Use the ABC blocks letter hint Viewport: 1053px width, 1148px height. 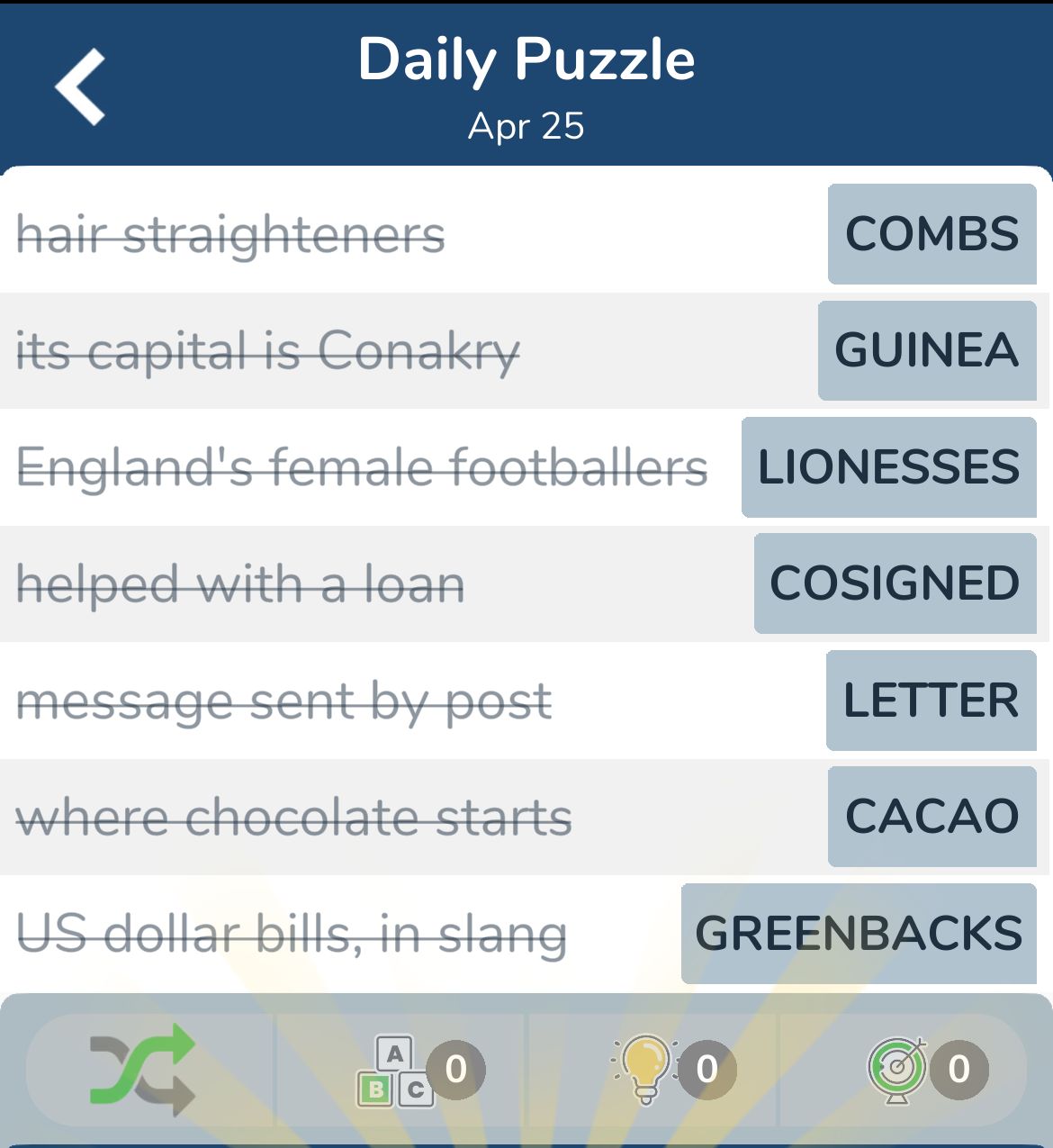(396, 1070)
